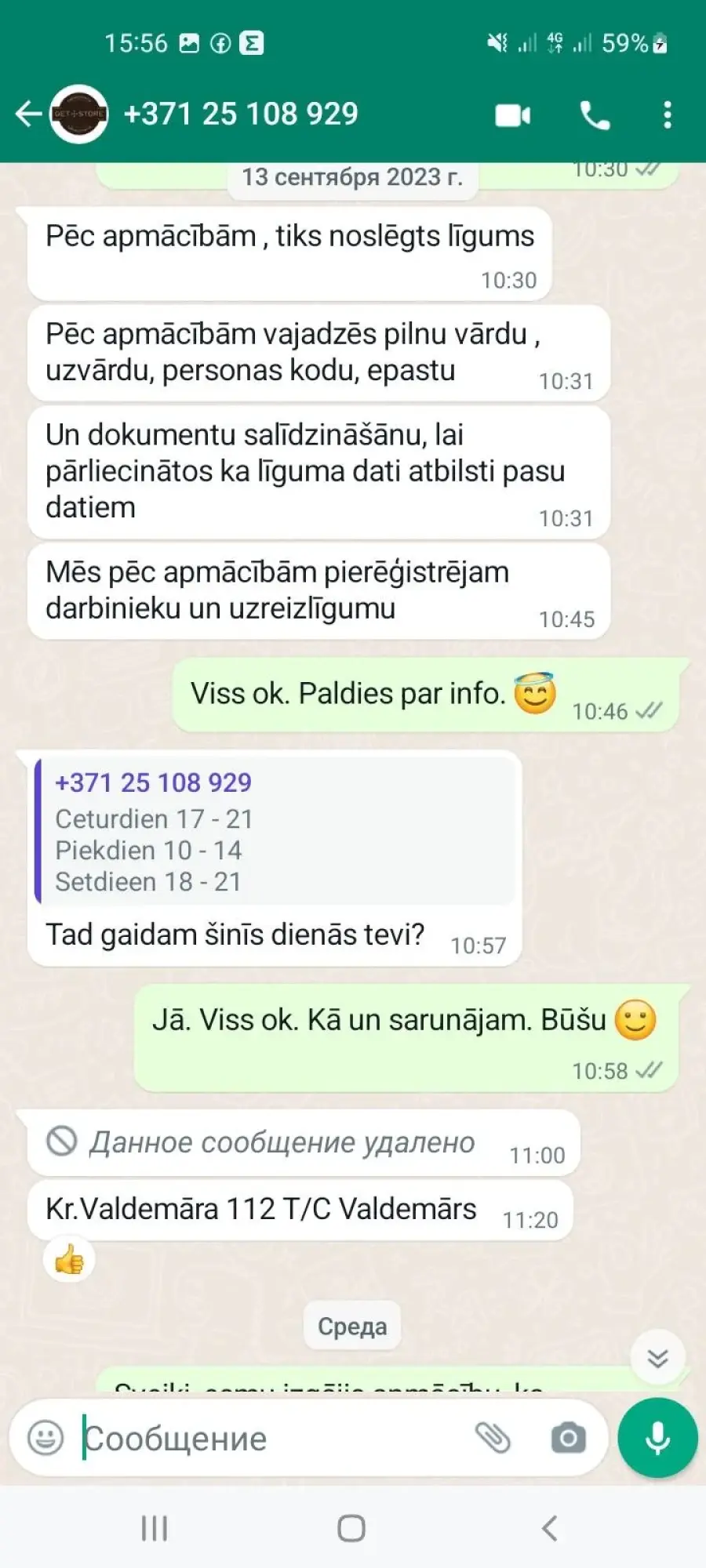Open the camera to take a photo

tap(569, 1438)
